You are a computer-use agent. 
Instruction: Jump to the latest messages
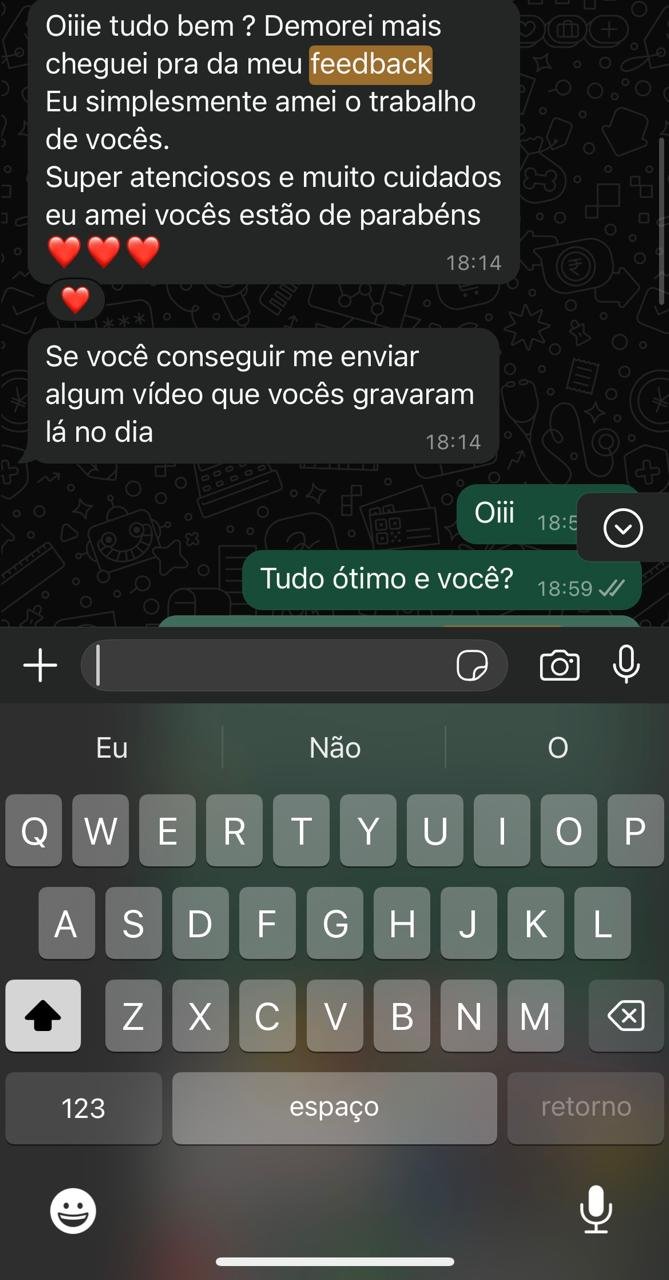point(623,527)
